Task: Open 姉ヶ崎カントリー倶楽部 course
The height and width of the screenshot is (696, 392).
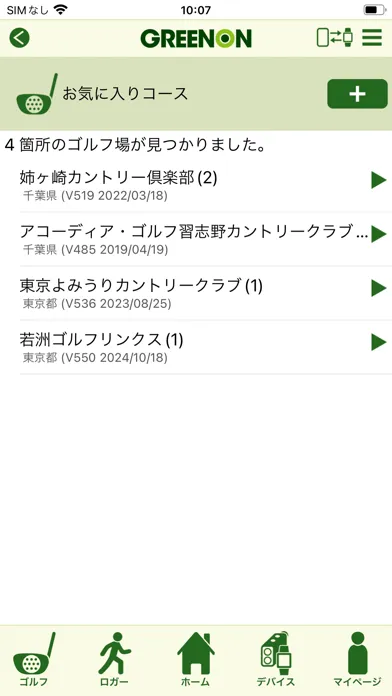Action: [206, 185]
